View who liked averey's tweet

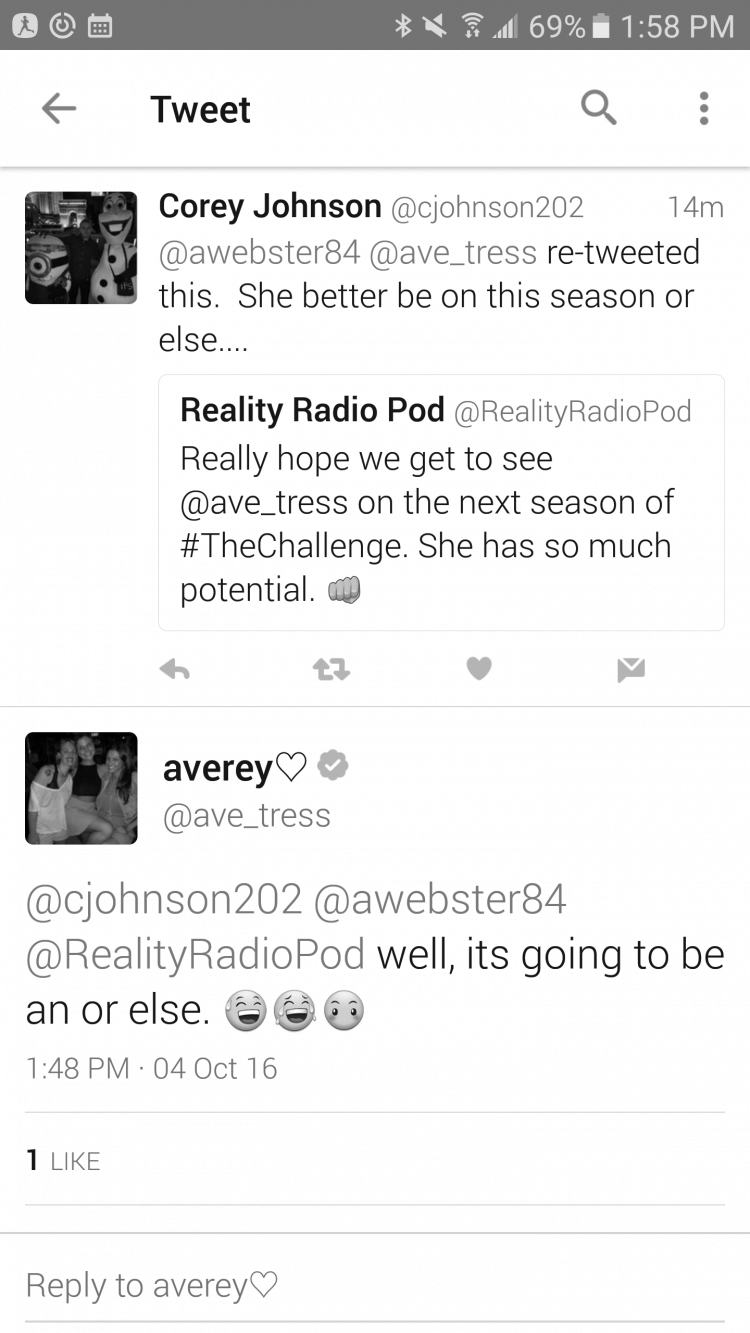(63, 1160)
